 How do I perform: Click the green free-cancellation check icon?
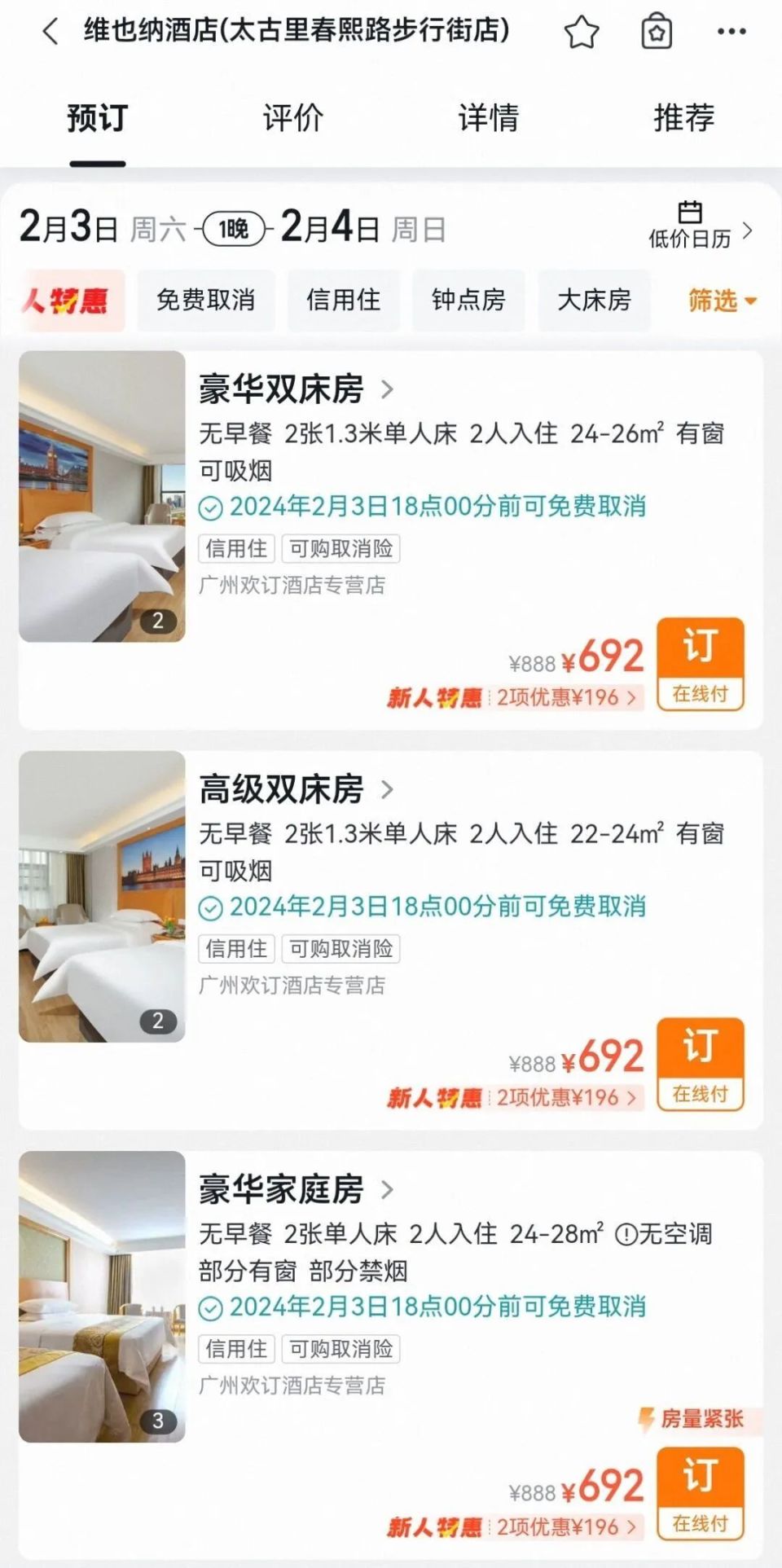(210, 507)
